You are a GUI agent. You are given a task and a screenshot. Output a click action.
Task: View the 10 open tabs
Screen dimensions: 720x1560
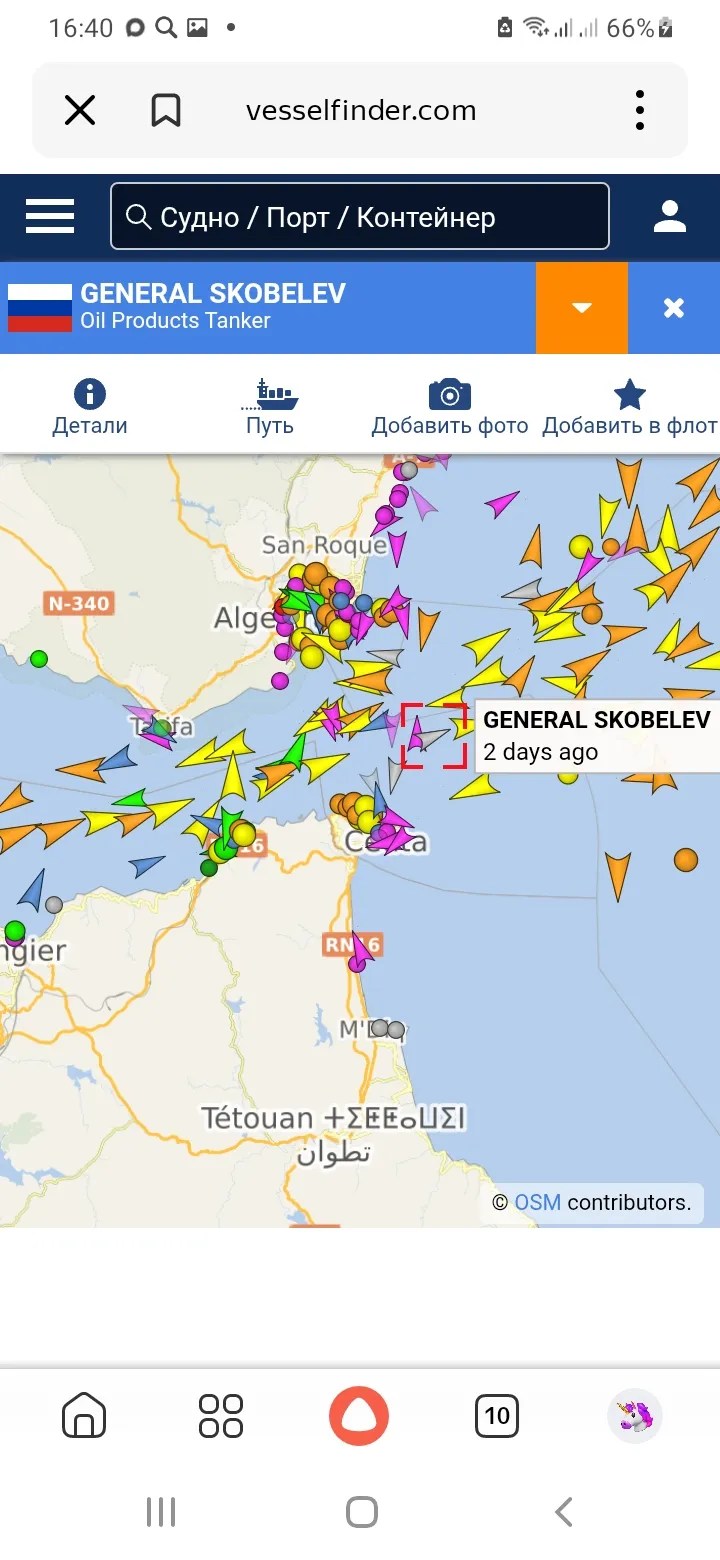(497, 1415)
